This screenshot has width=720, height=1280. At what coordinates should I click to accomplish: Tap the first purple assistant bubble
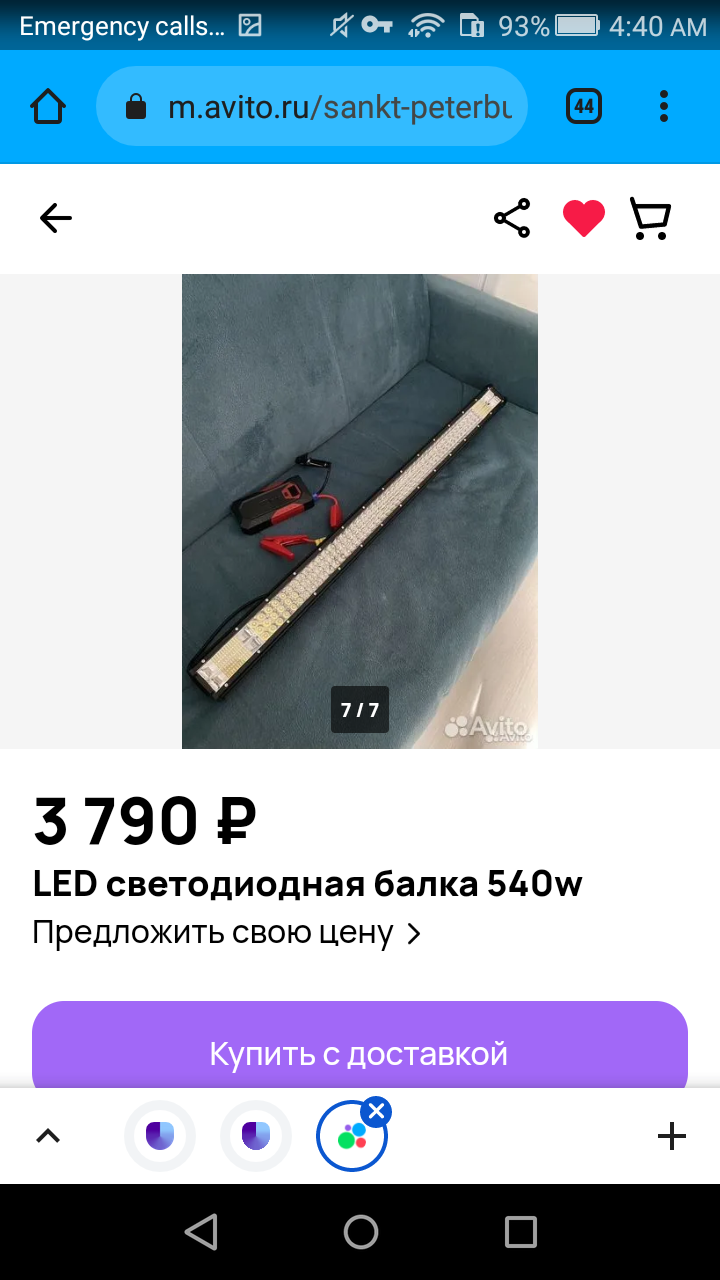[x=159, y=1135]
